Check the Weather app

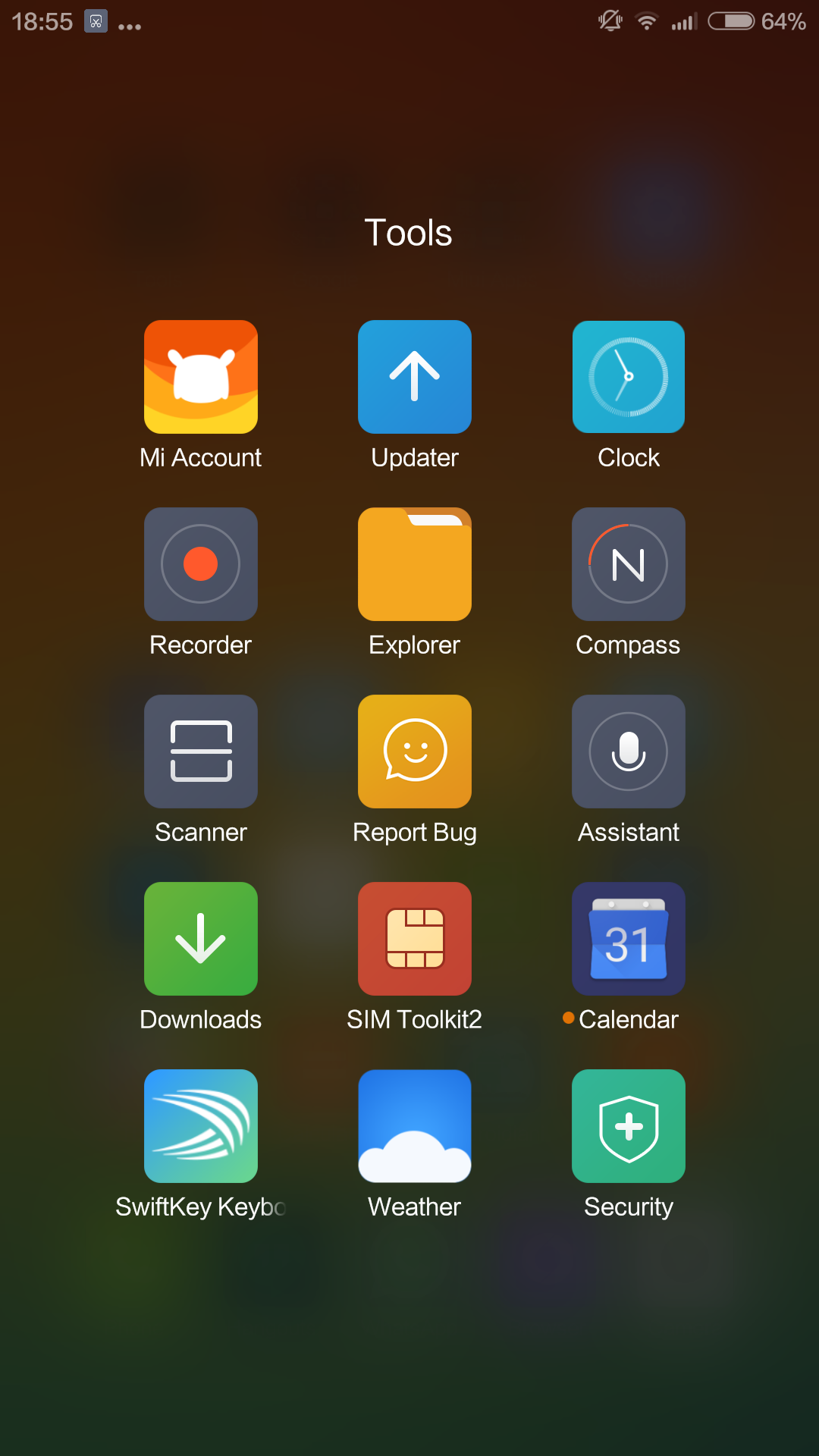(x=415, y=1126)
